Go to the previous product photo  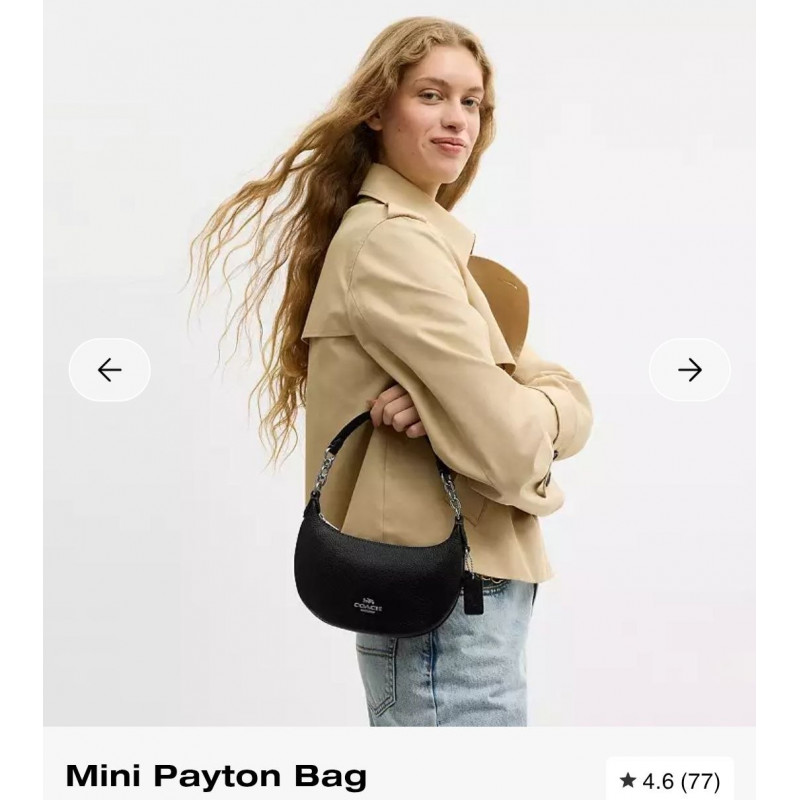(109, 370)
